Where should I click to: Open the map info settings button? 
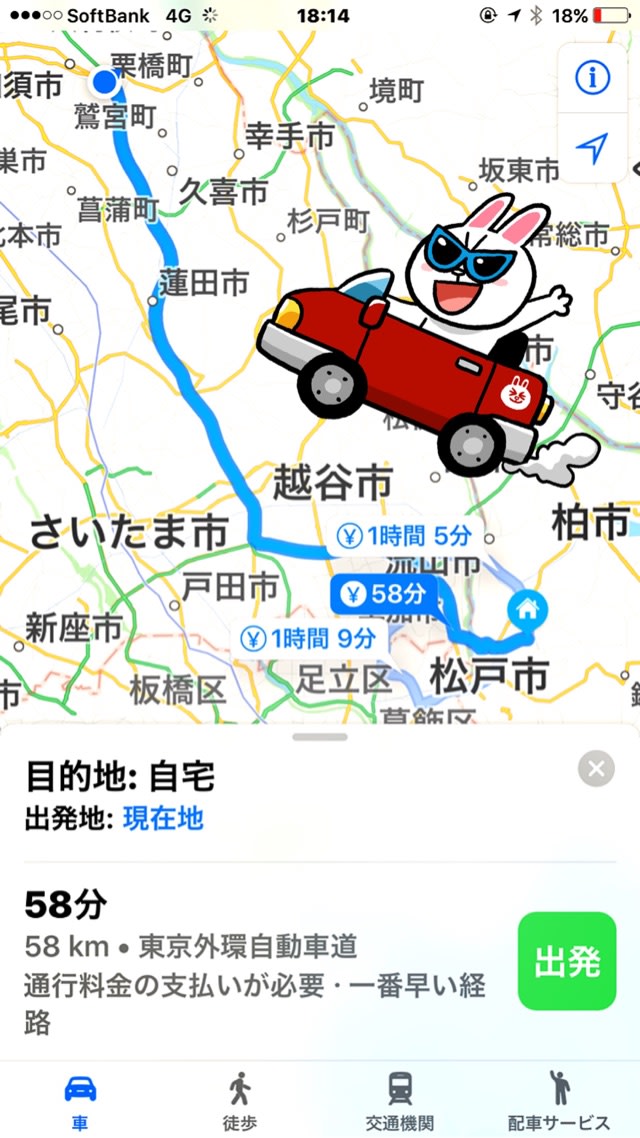click(593, 77)
